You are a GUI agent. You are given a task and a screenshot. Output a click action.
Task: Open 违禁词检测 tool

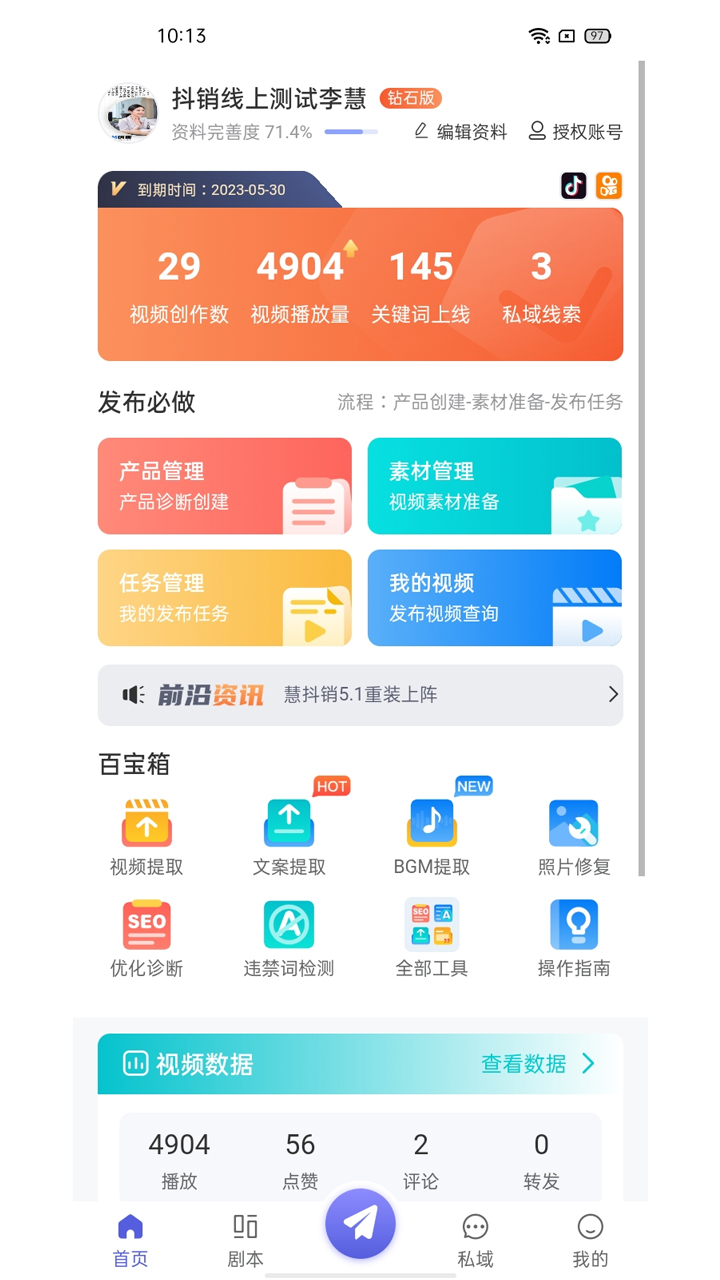tap(289, 938)
